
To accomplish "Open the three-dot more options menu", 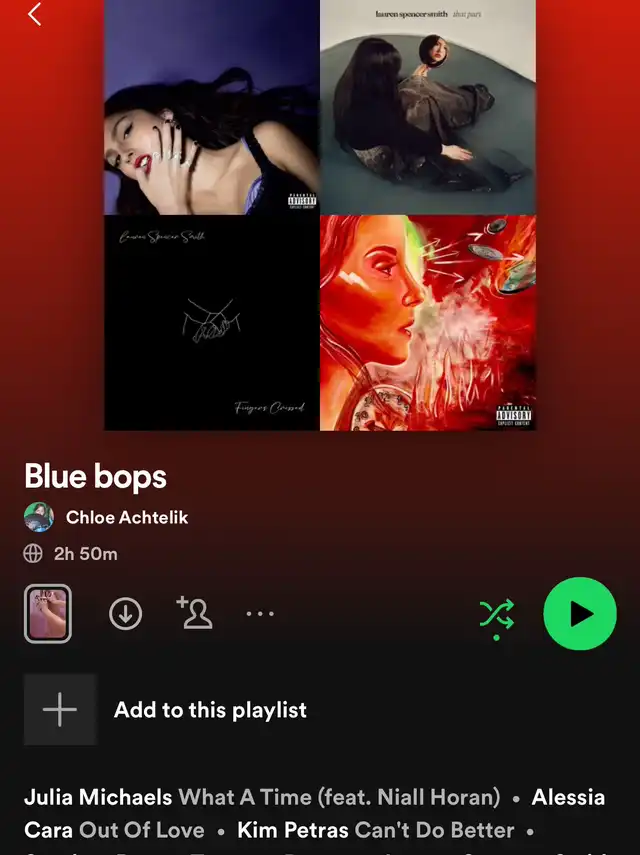I will pyautogui.click(x=260, y=613).
